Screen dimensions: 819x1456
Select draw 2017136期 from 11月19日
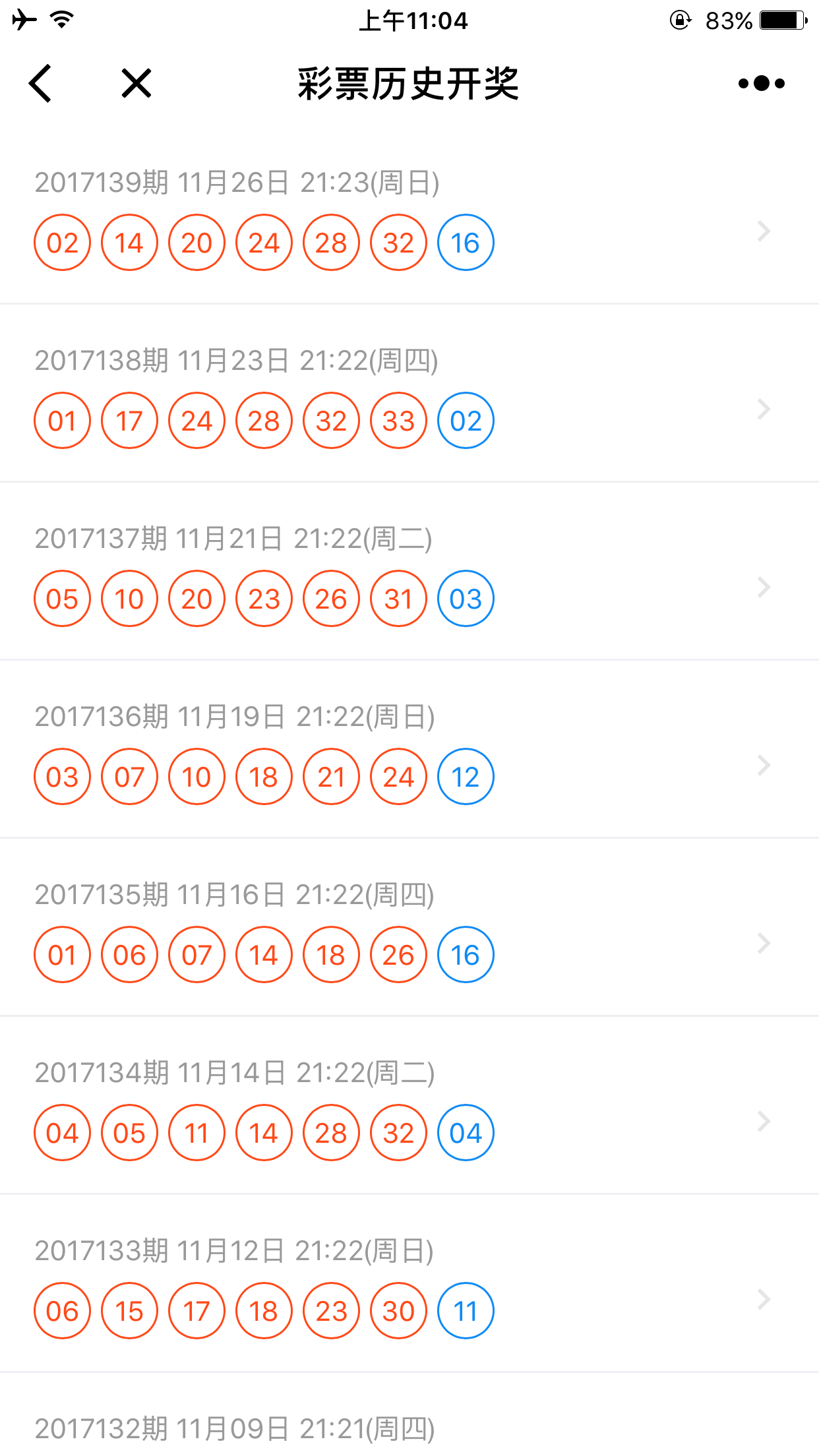coord(409,749)
